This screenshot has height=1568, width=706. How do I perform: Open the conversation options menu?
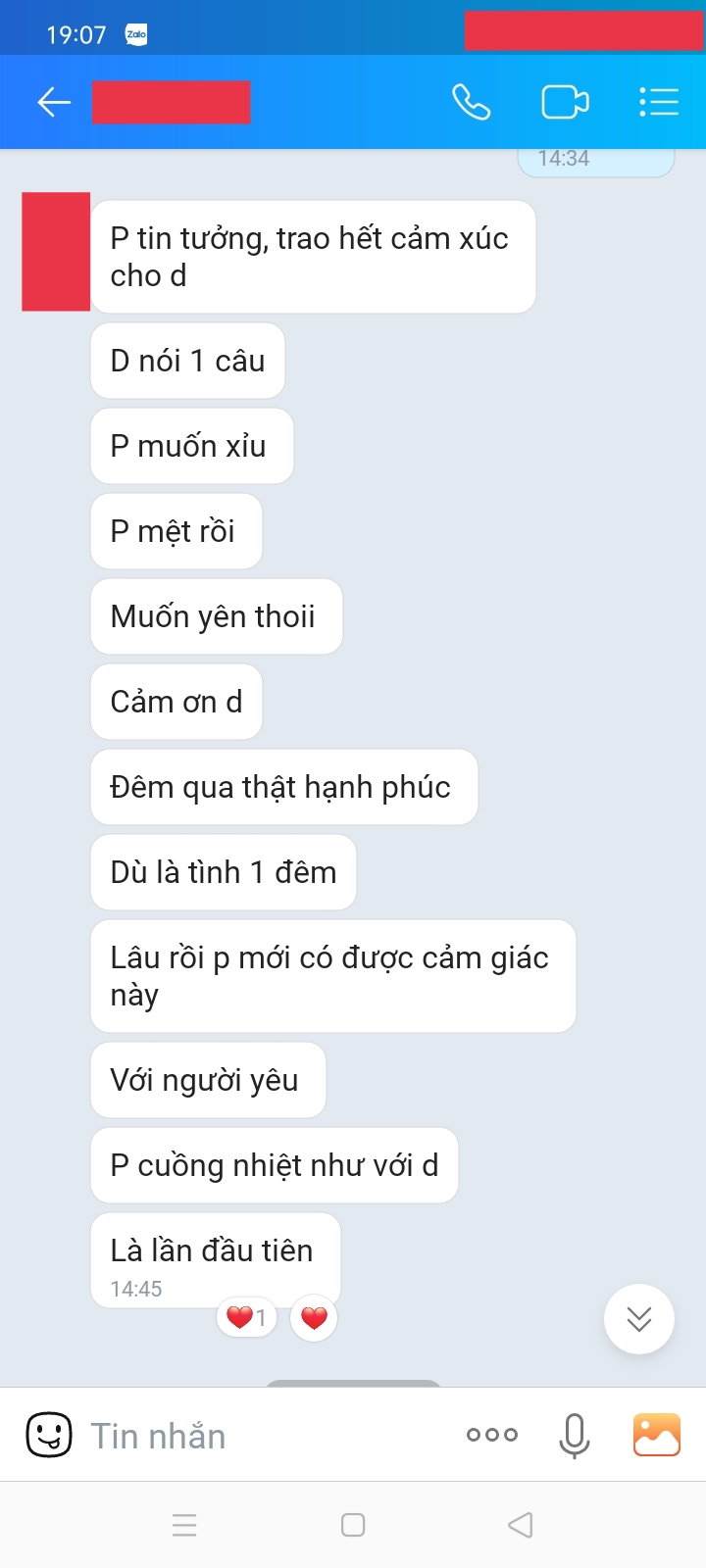pos(659,102)
